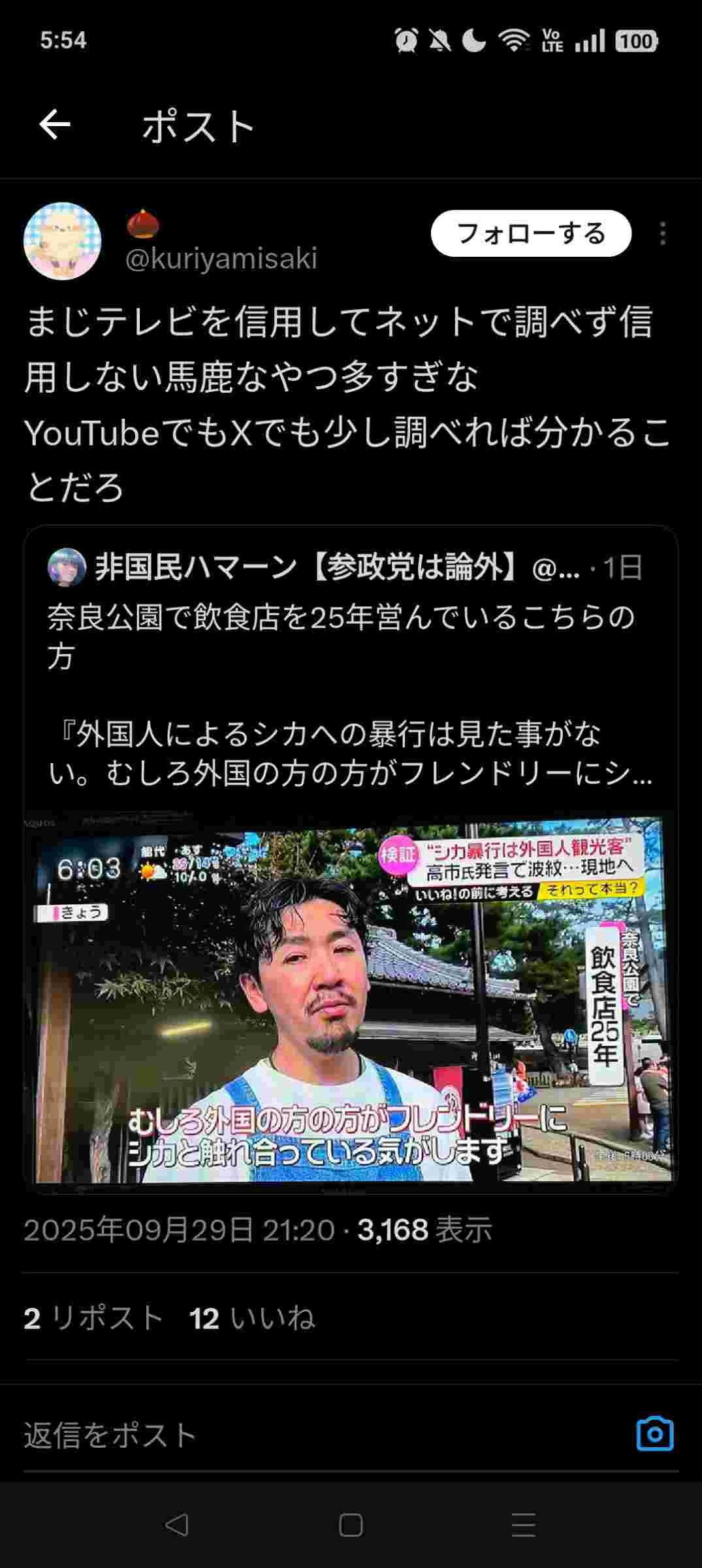The width and height of the screenshot is (702, 1568).
Task: Go back using the arrow beside ポスト
Action: 55,125
